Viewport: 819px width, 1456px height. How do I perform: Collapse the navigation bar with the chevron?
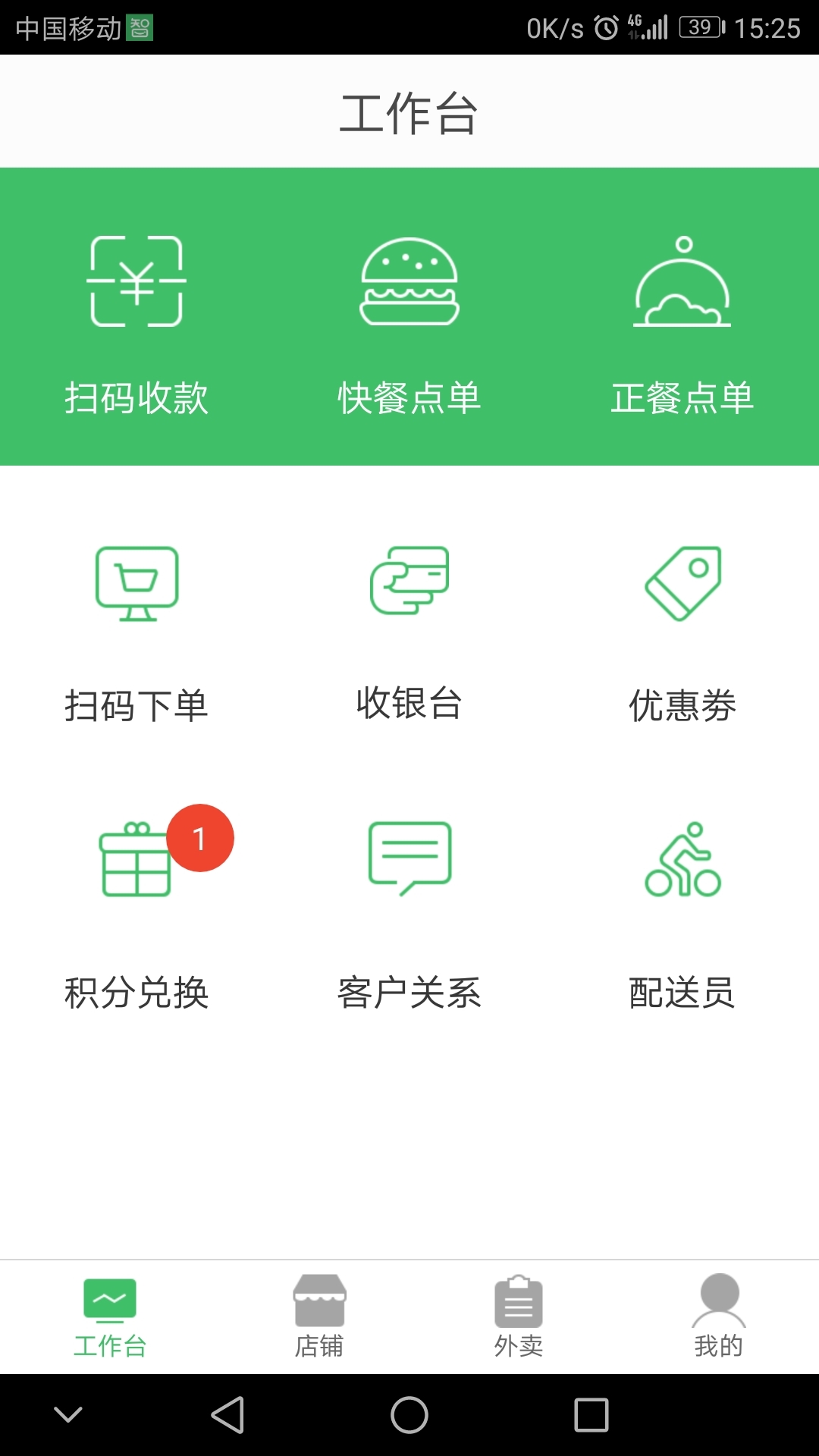[x=68, y=1420]
